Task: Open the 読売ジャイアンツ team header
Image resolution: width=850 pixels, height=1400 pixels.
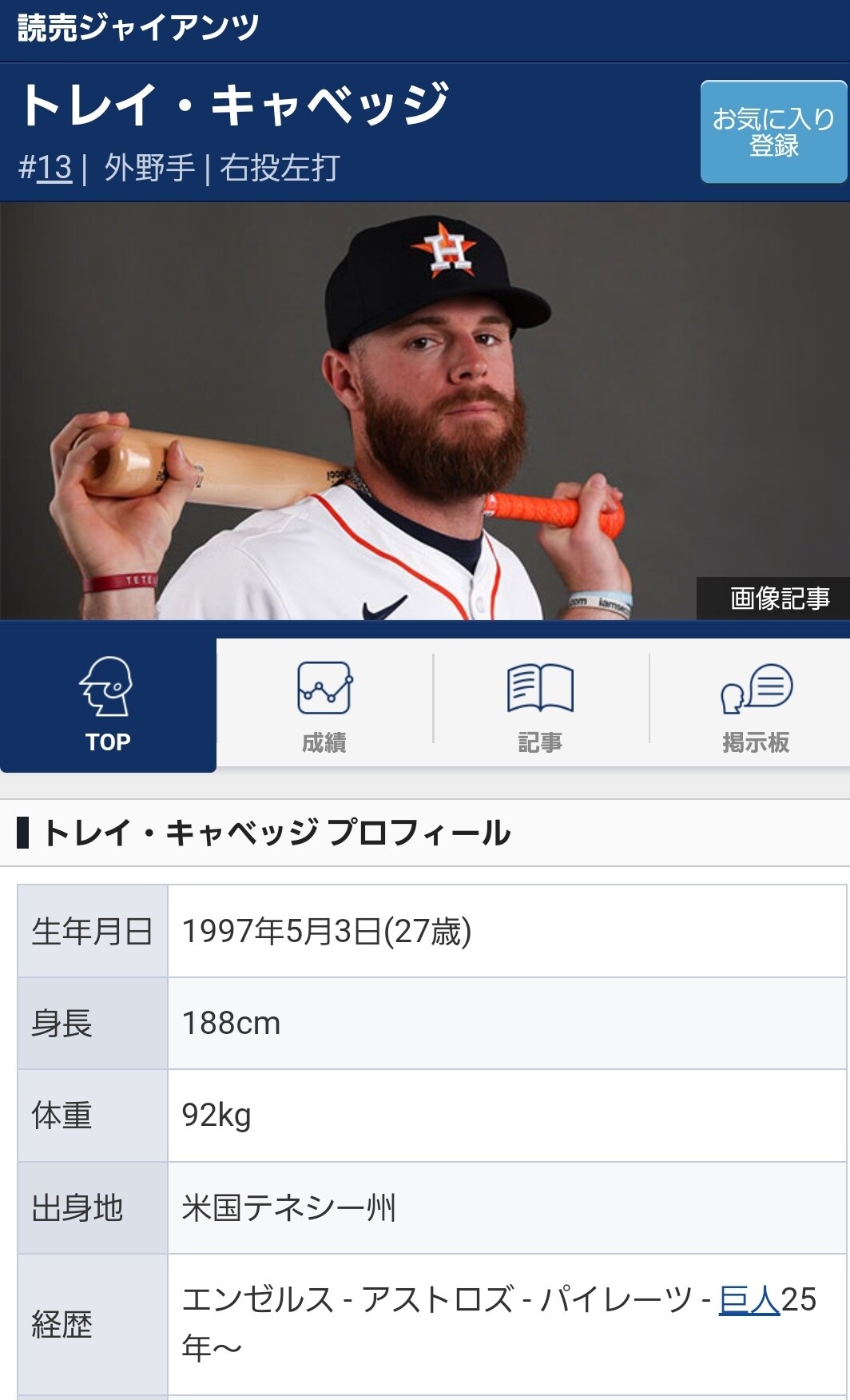Action: (139, 29)
